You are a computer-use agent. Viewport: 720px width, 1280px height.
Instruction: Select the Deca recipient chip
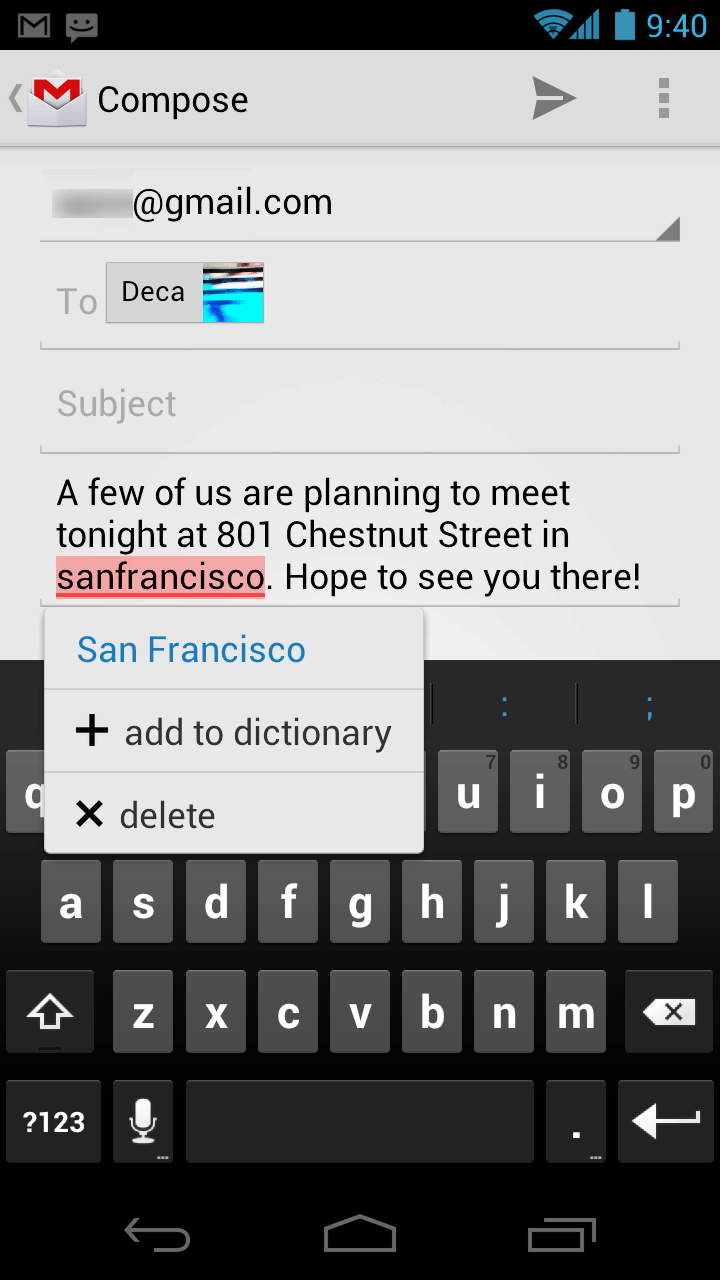click(185, 292)
